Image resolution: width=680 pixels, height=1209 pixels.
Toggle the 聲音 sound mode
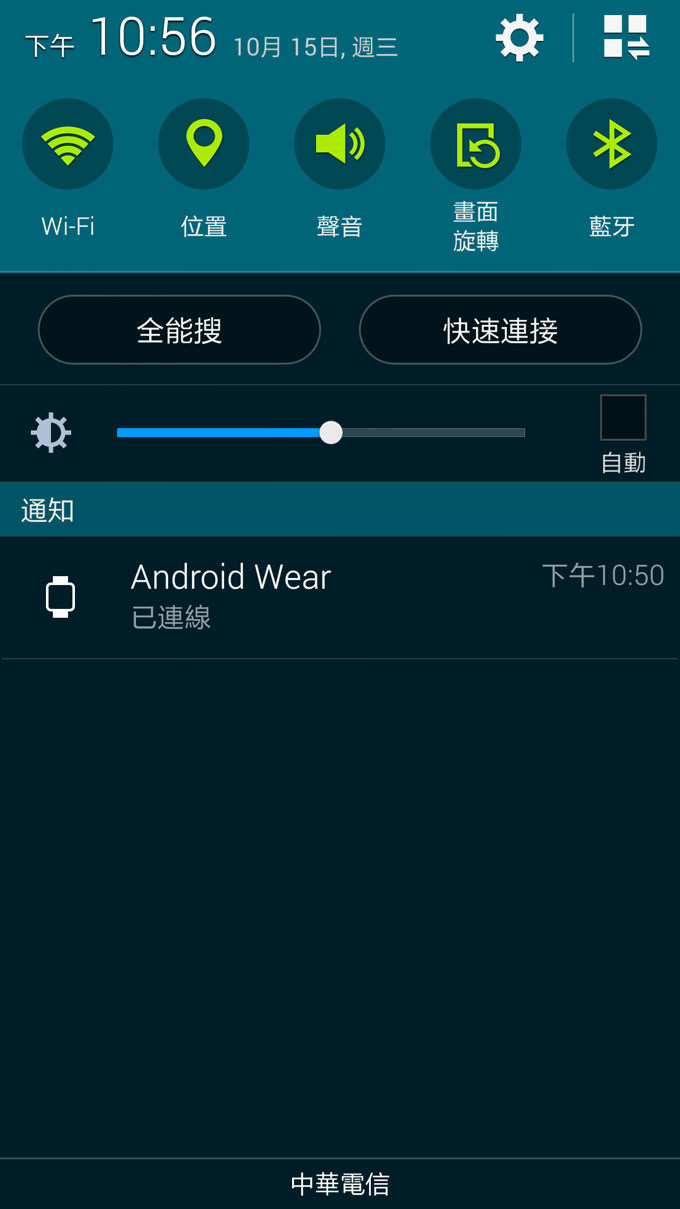click(x=340, y=145)
